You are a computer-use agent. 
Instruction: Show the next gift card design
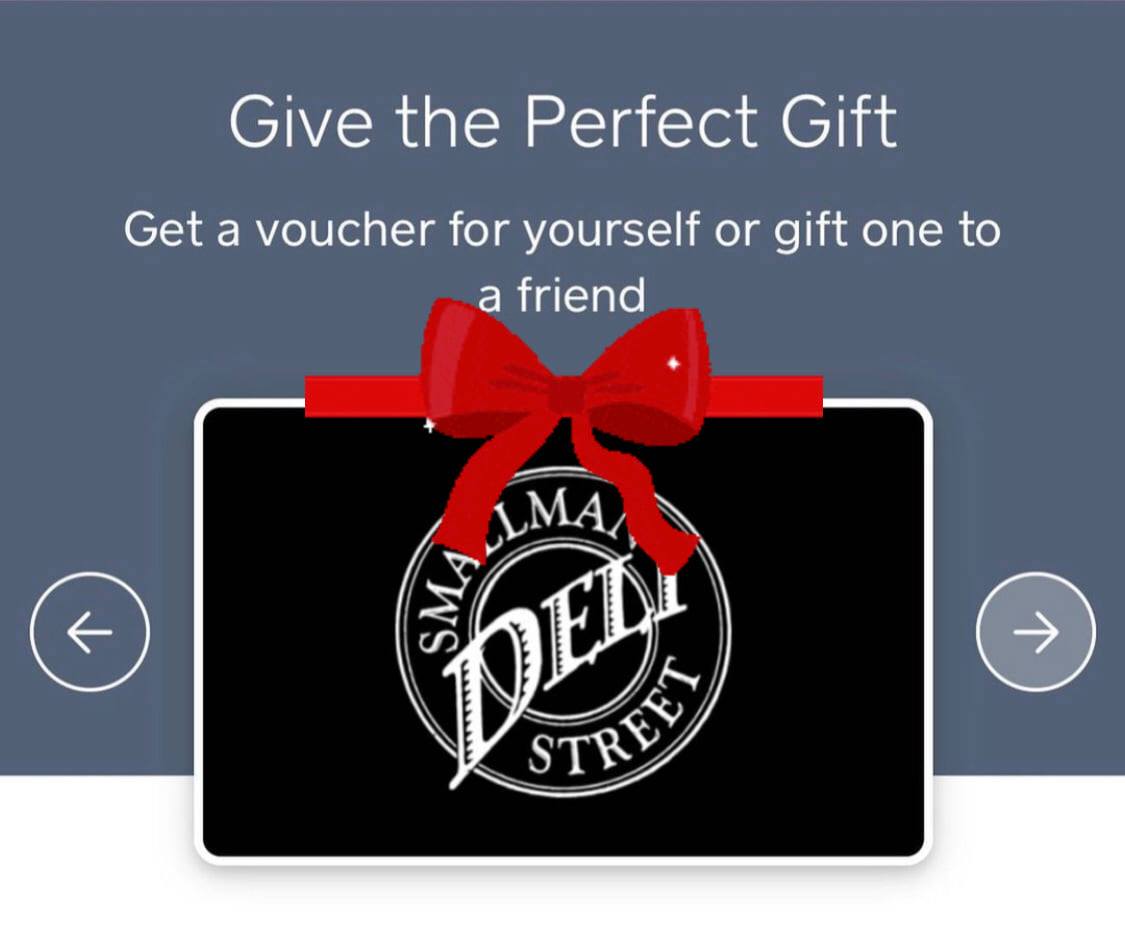coord(1035,632)
